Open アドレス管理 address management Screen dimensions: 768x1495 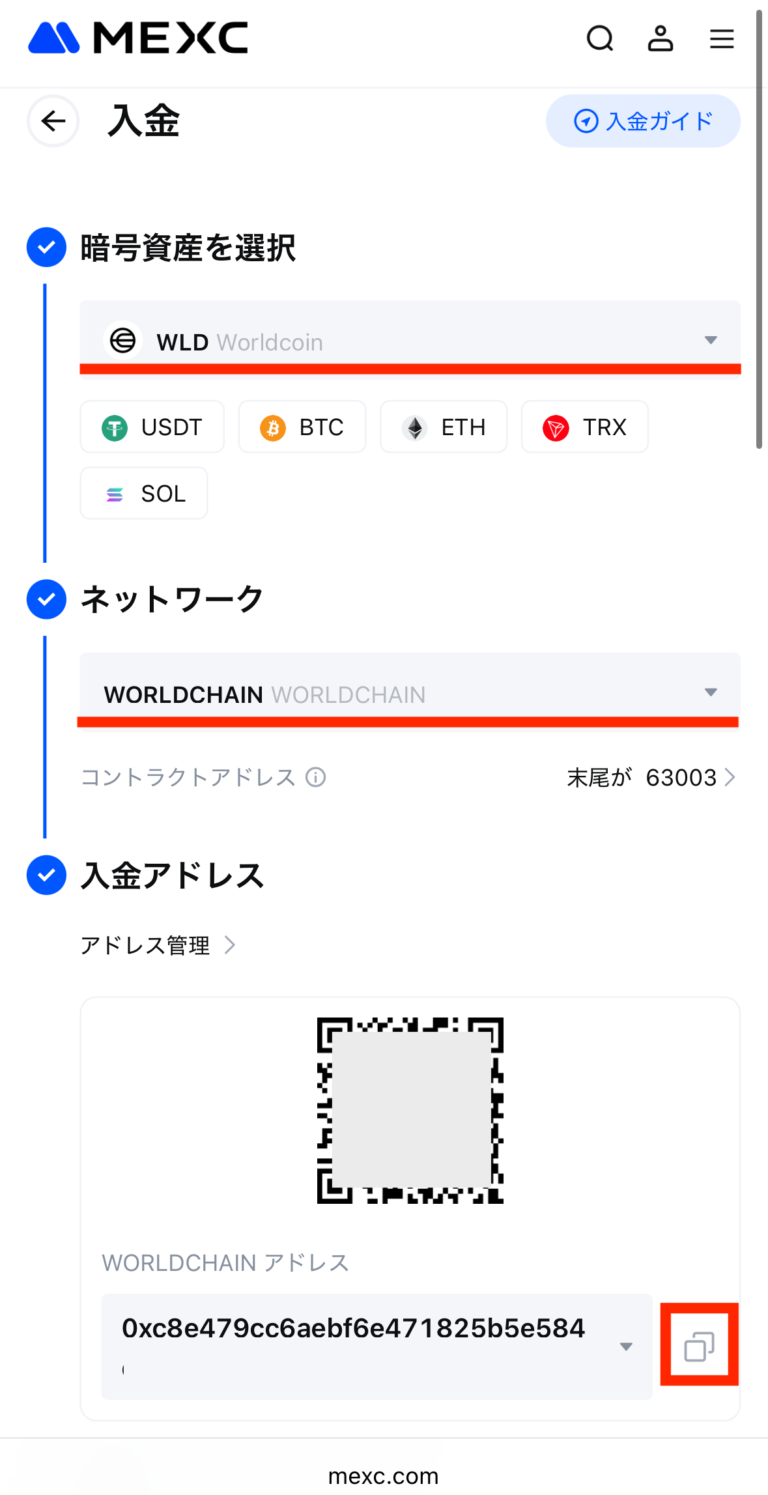tap(160, 944)
